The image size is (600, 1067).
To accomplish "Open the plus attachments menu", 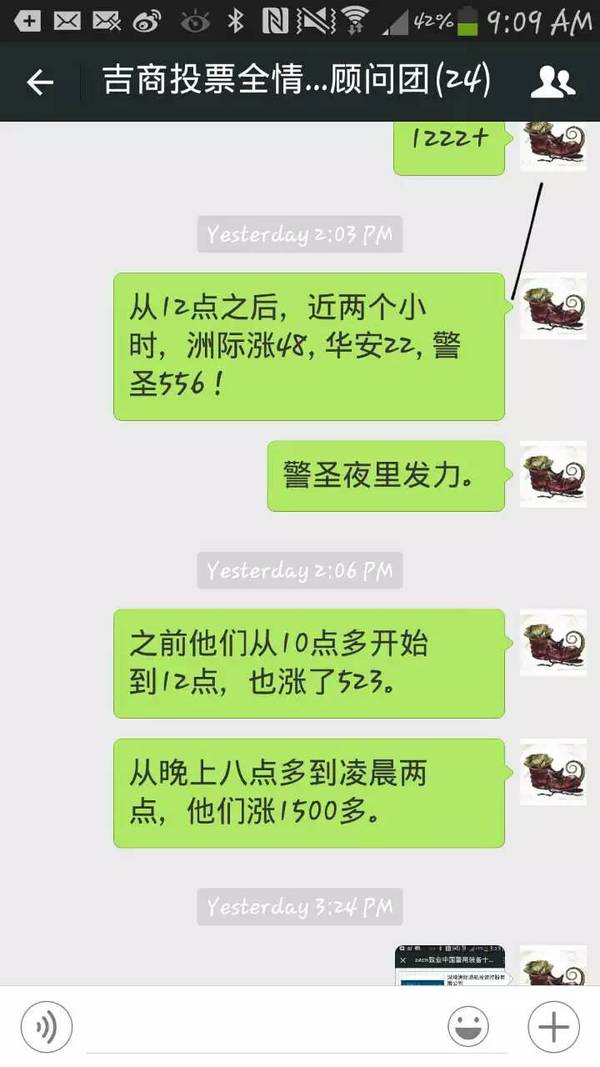I will (x=553, y=1027).
